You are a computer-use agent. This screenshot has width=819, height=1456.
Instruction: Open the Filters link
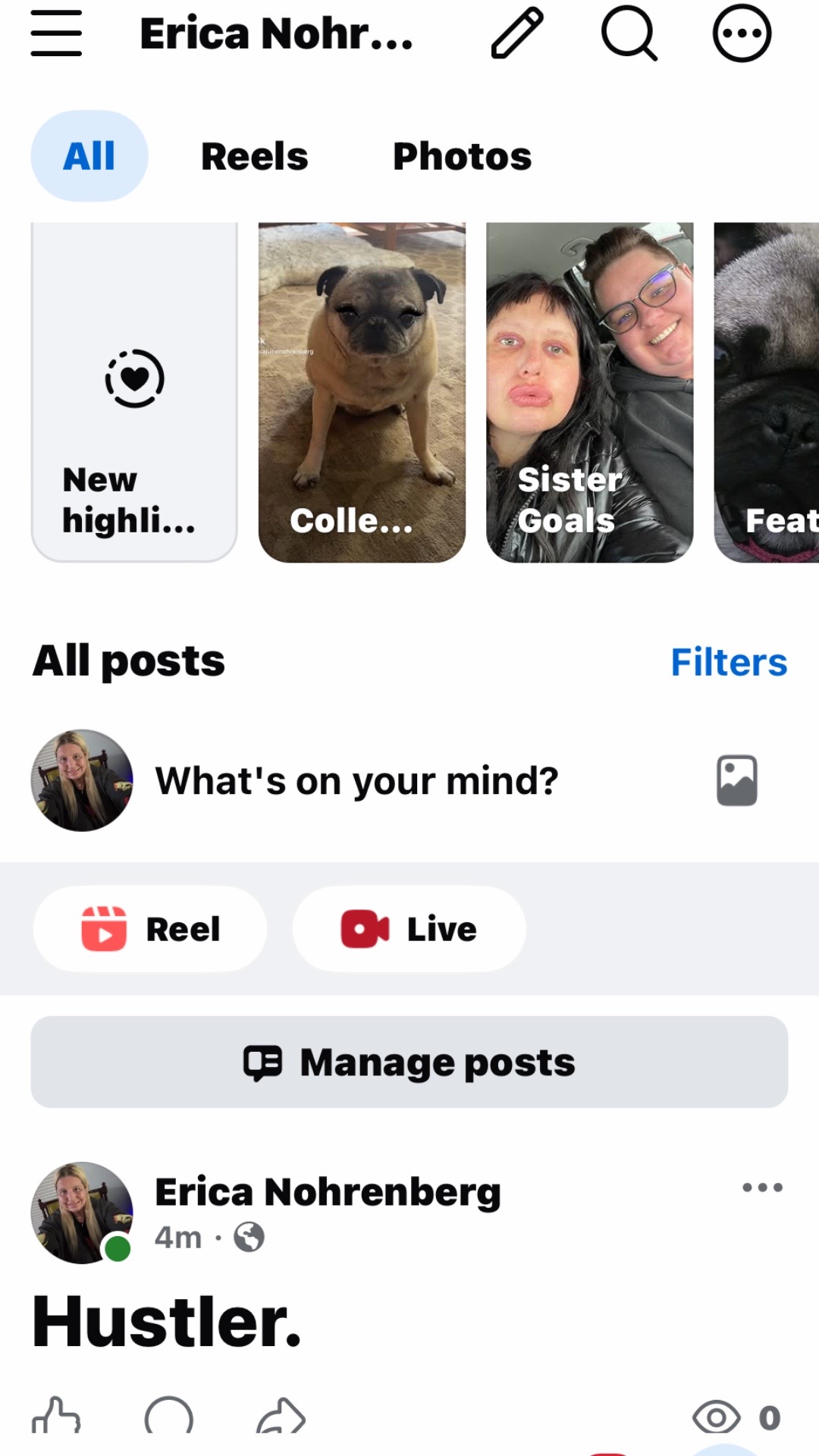point(729,662)
